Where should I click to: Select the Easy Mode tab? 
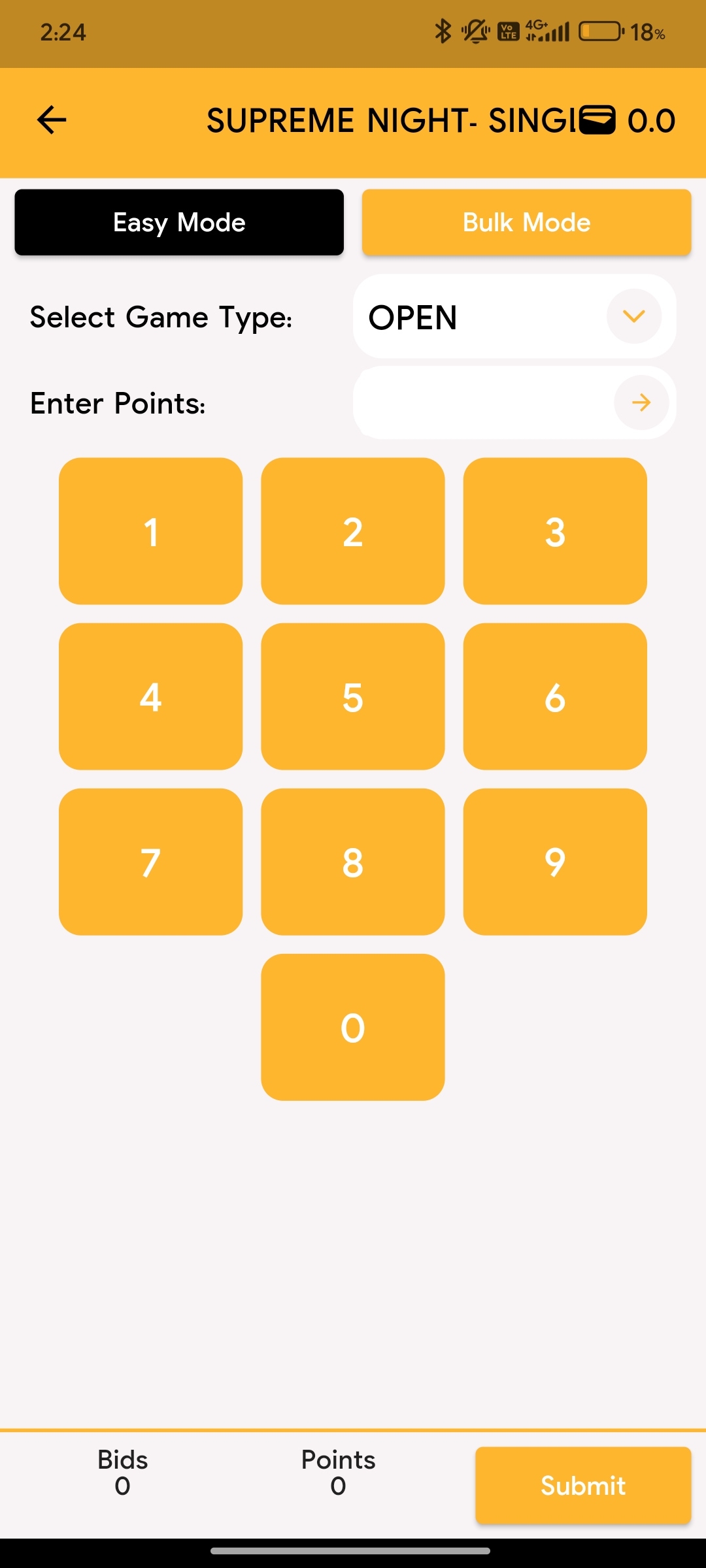click(x=178, y=222)
